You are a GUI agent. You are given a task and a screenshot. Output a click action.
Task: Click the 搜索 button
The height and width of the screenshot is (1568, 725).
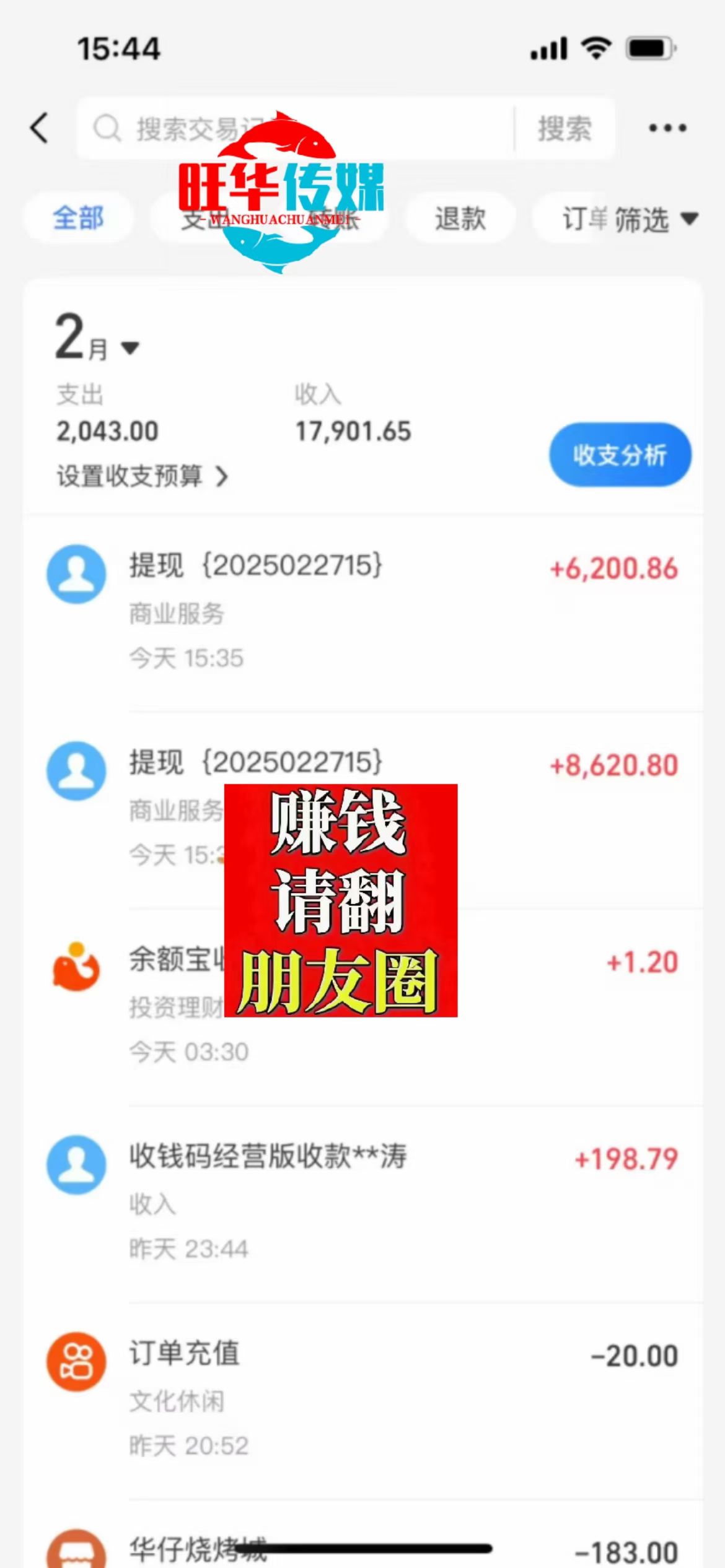[x=564, y=129]
